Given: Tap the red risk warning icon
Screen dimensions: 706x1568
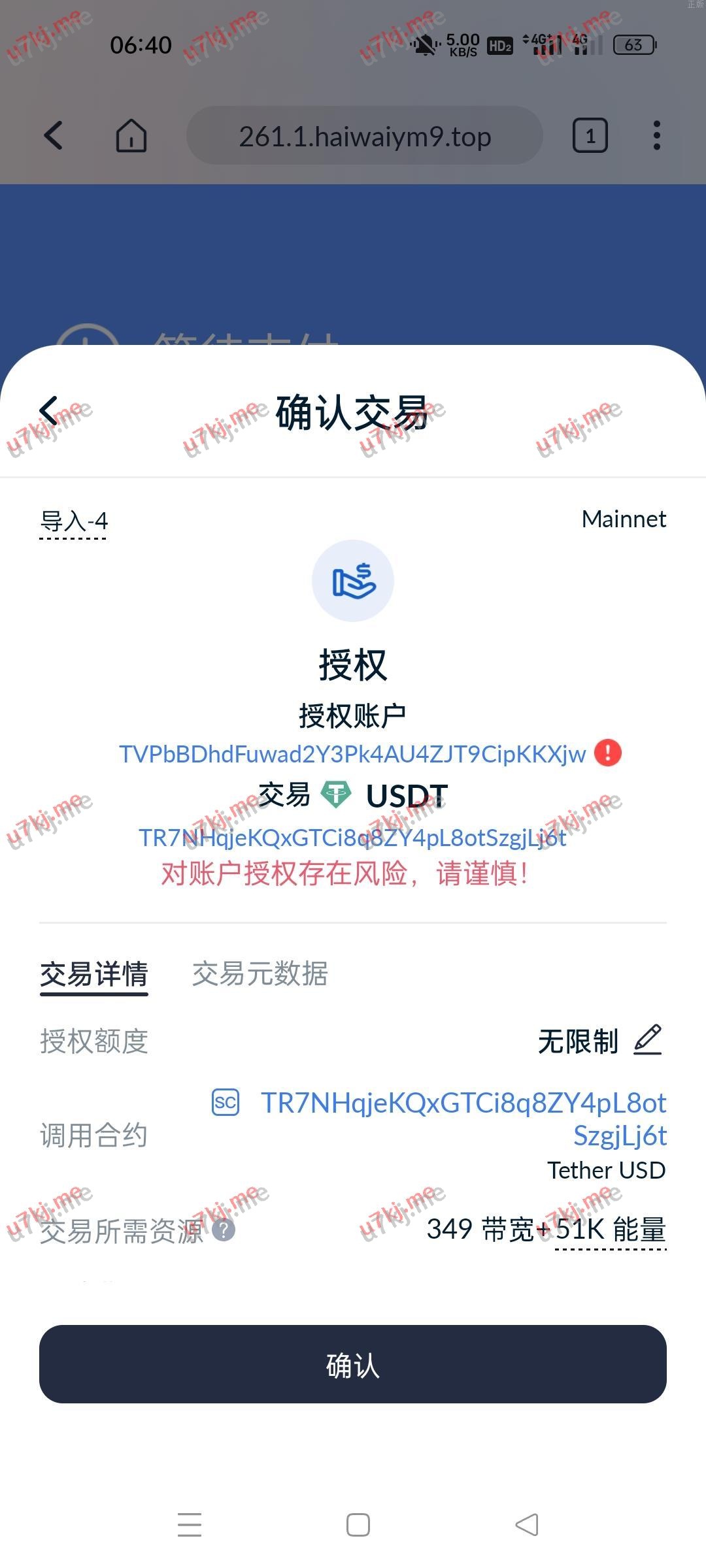Looking at the screenshot, I should pos(607,753).
